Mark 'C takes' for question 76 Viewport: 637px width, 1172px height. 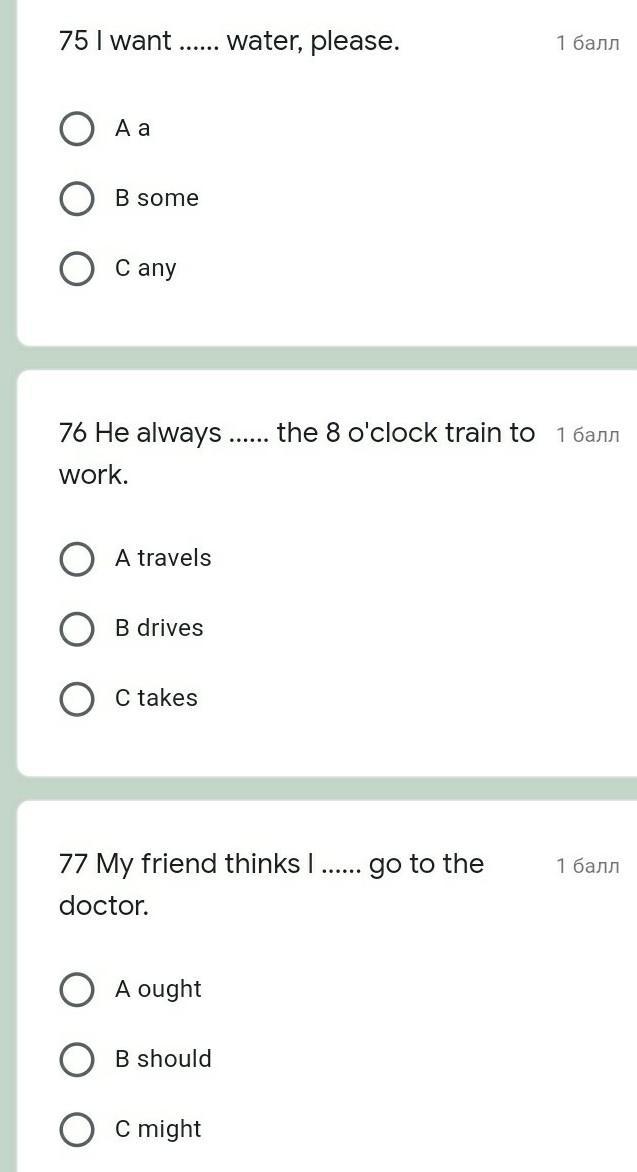point(77,699)
